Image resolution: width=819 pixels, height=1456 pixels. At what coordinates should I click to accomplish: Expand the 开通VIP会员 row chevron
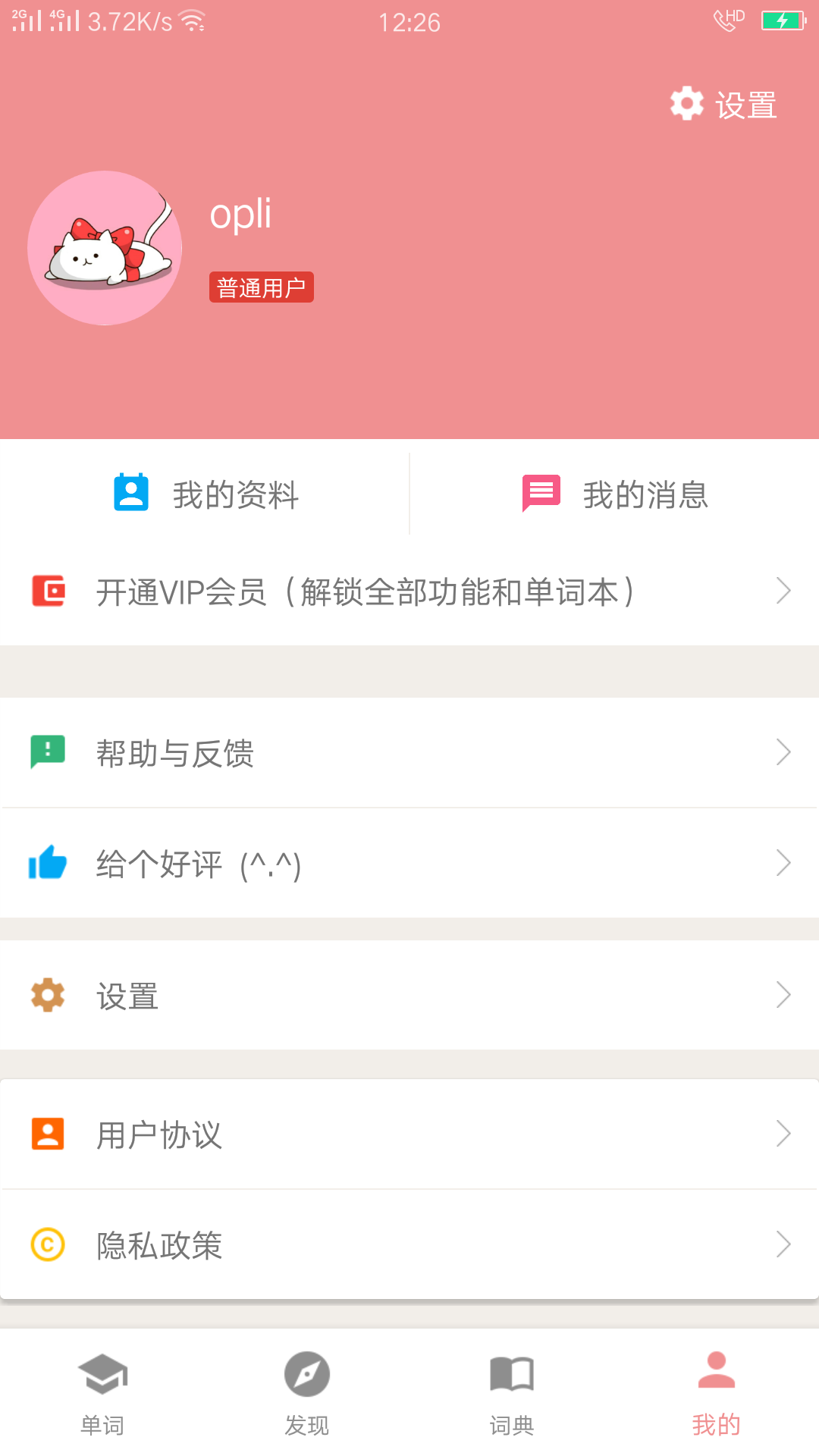click(x=784, y=591)
